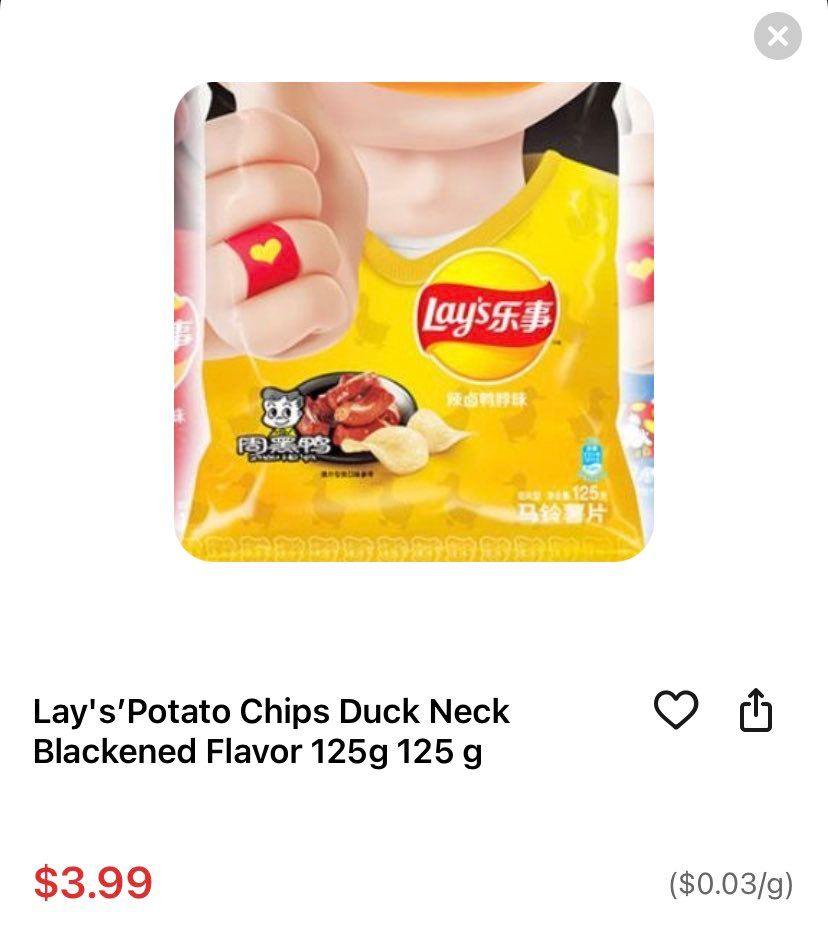
Task: Add Lay's Duck Neck chips to favorites
Action: pos(675,710)
